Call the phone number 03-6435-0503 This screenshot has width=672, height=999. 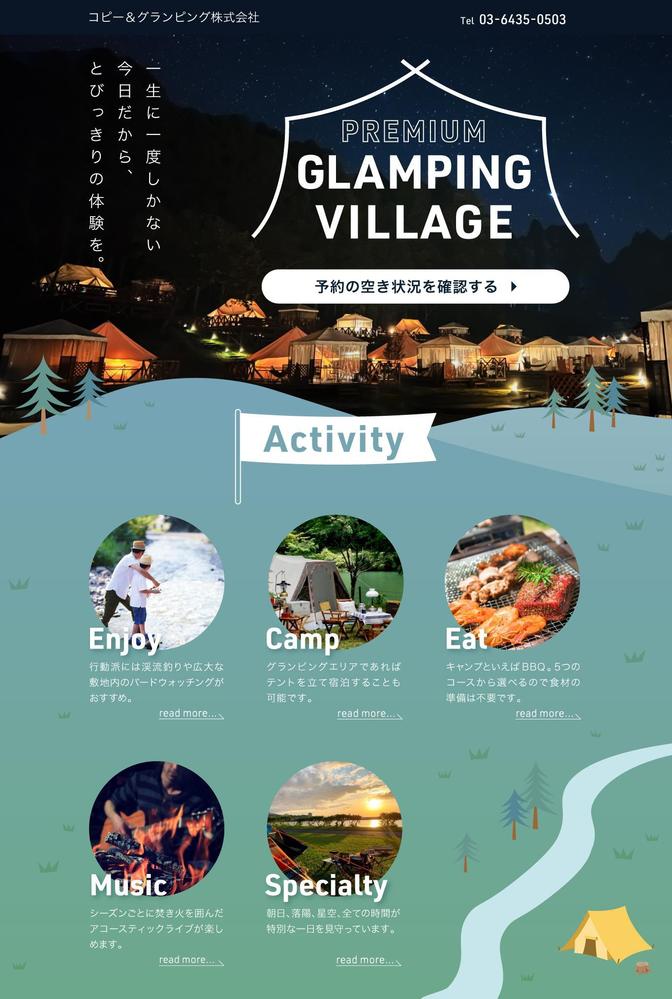(x=521, y=20)
